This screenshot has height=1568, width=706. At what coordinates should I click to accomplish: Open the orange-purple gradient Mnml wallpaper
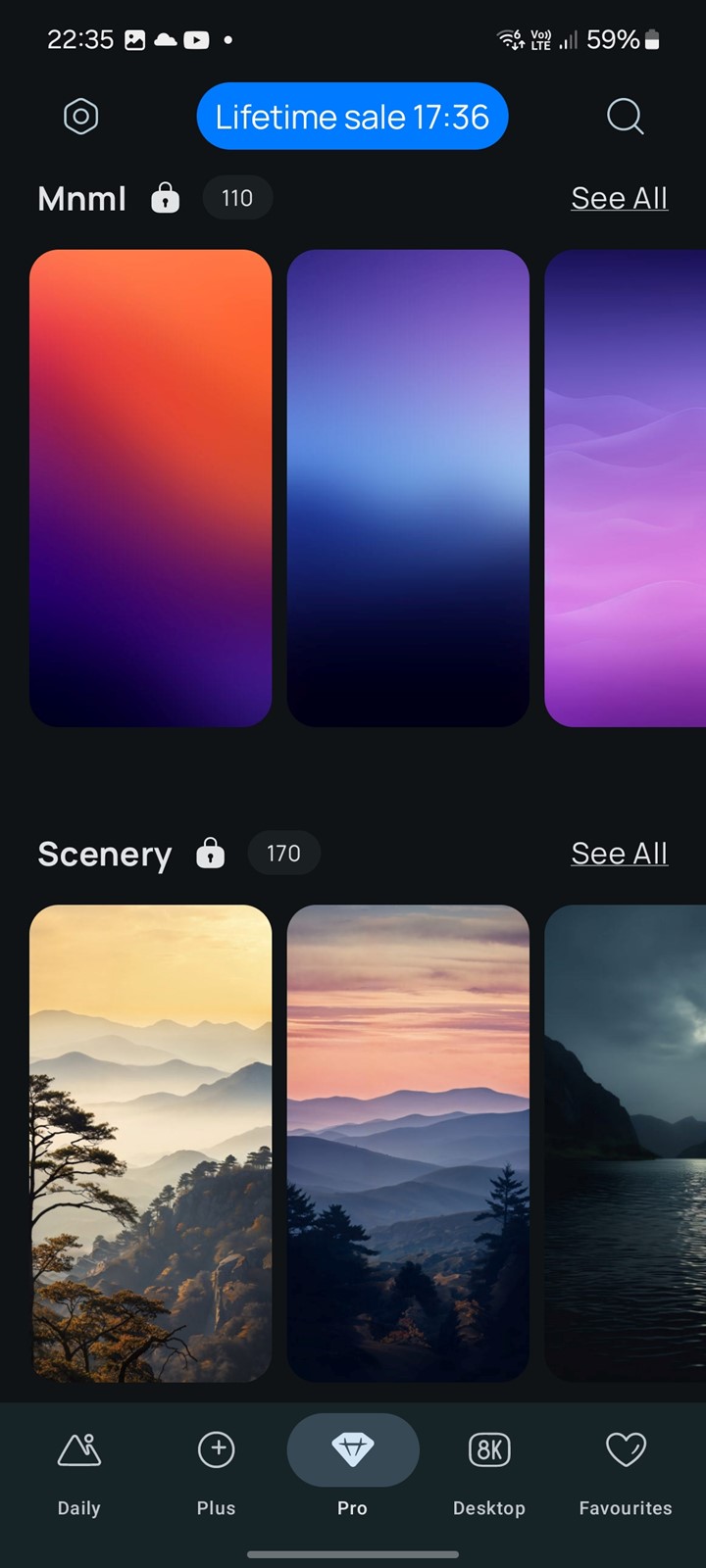pyautogui.click(x=151, y=488)
